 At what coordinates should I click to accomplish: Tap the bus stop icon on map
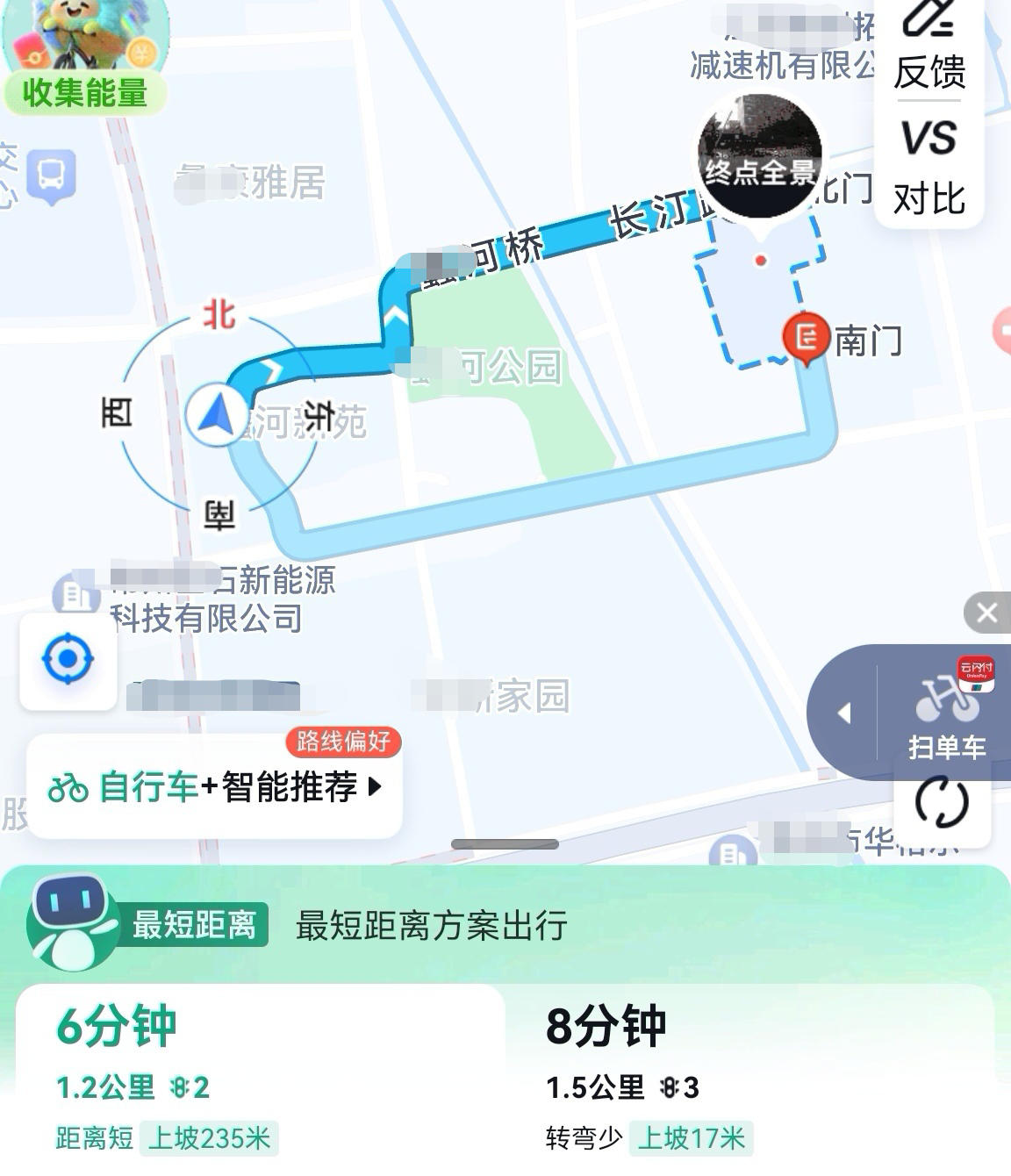52,176
